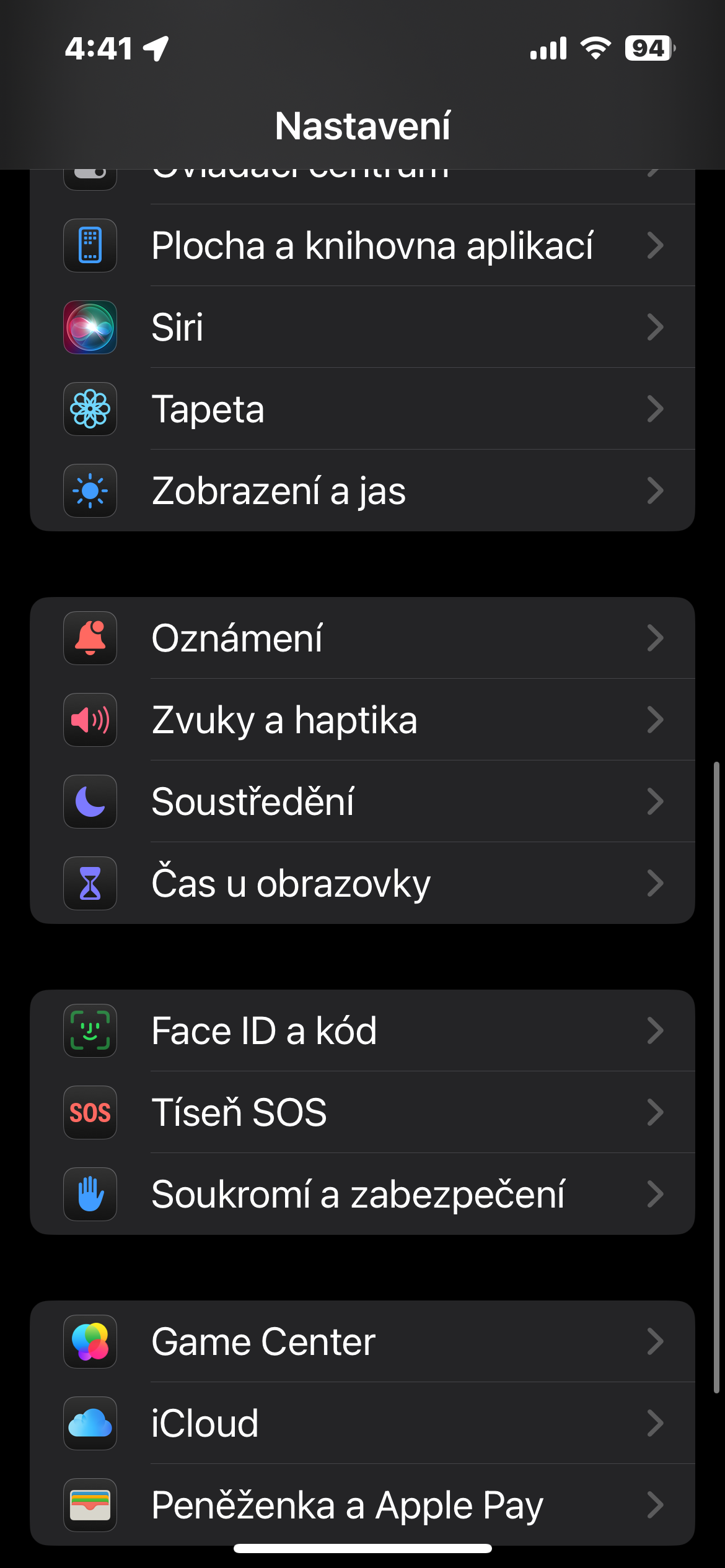Open Plocha a knihovna aplikací settings
The height and width of the screenshot is (1568, 725).
coord(372,246)
